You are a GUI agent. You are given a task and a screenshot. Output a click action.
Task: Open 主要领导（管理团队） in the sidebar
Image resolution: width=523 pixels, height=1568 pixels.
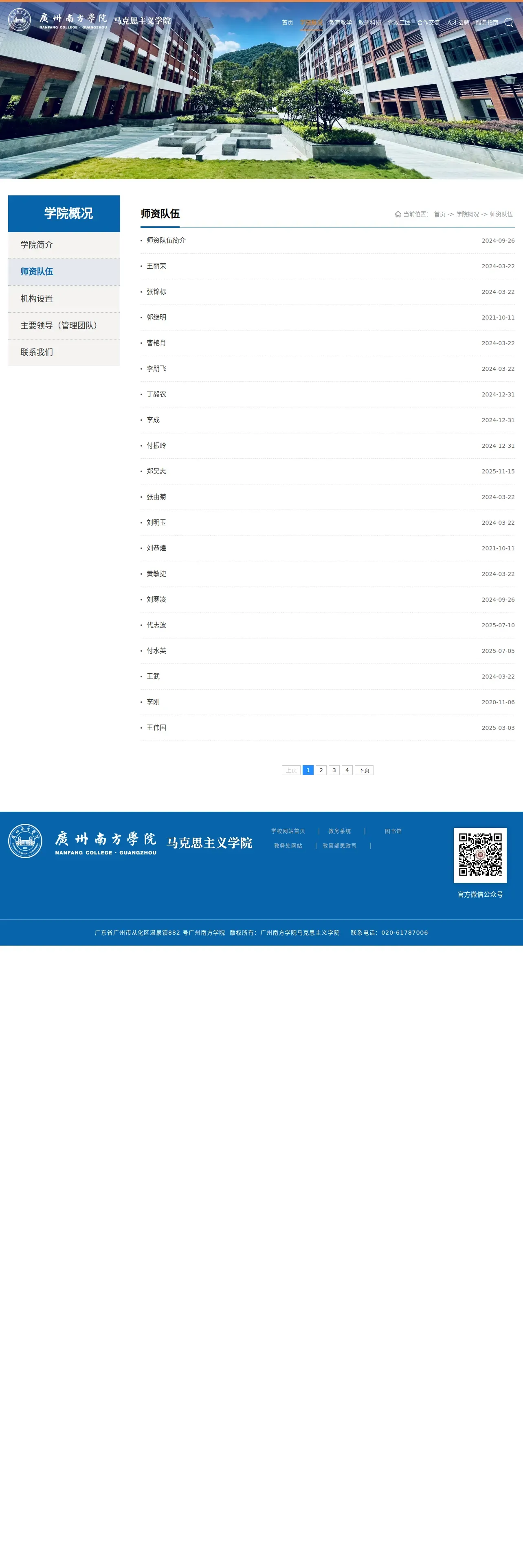click(64, 325)
